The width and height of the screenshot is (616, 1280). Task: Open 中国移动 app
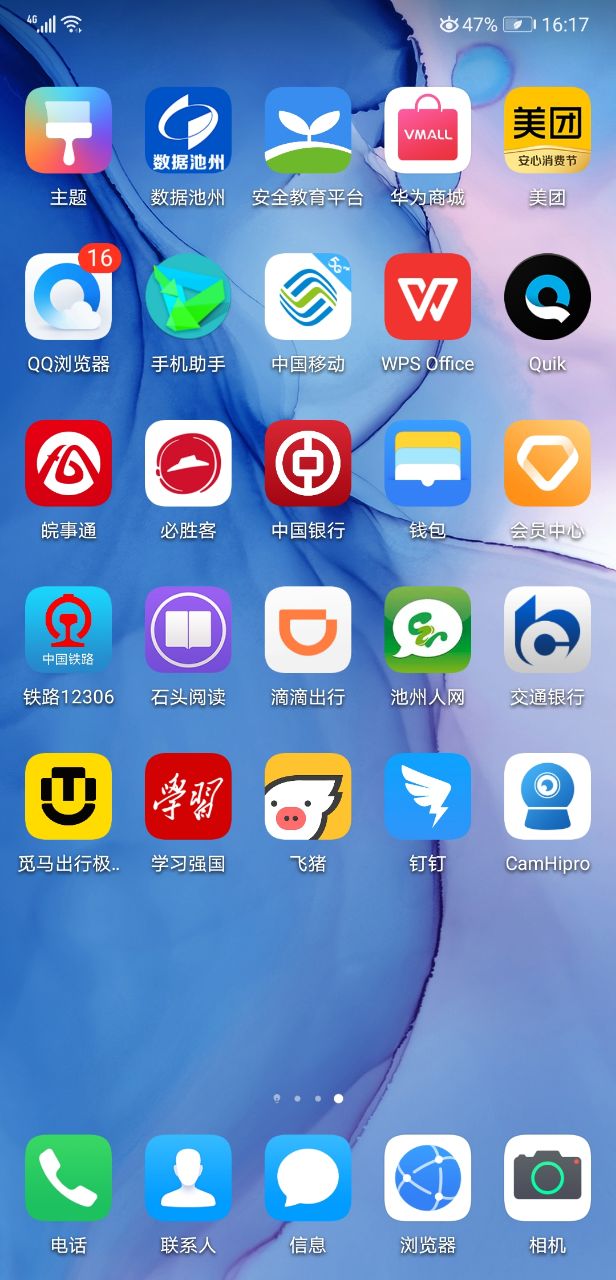coord(308,297)
